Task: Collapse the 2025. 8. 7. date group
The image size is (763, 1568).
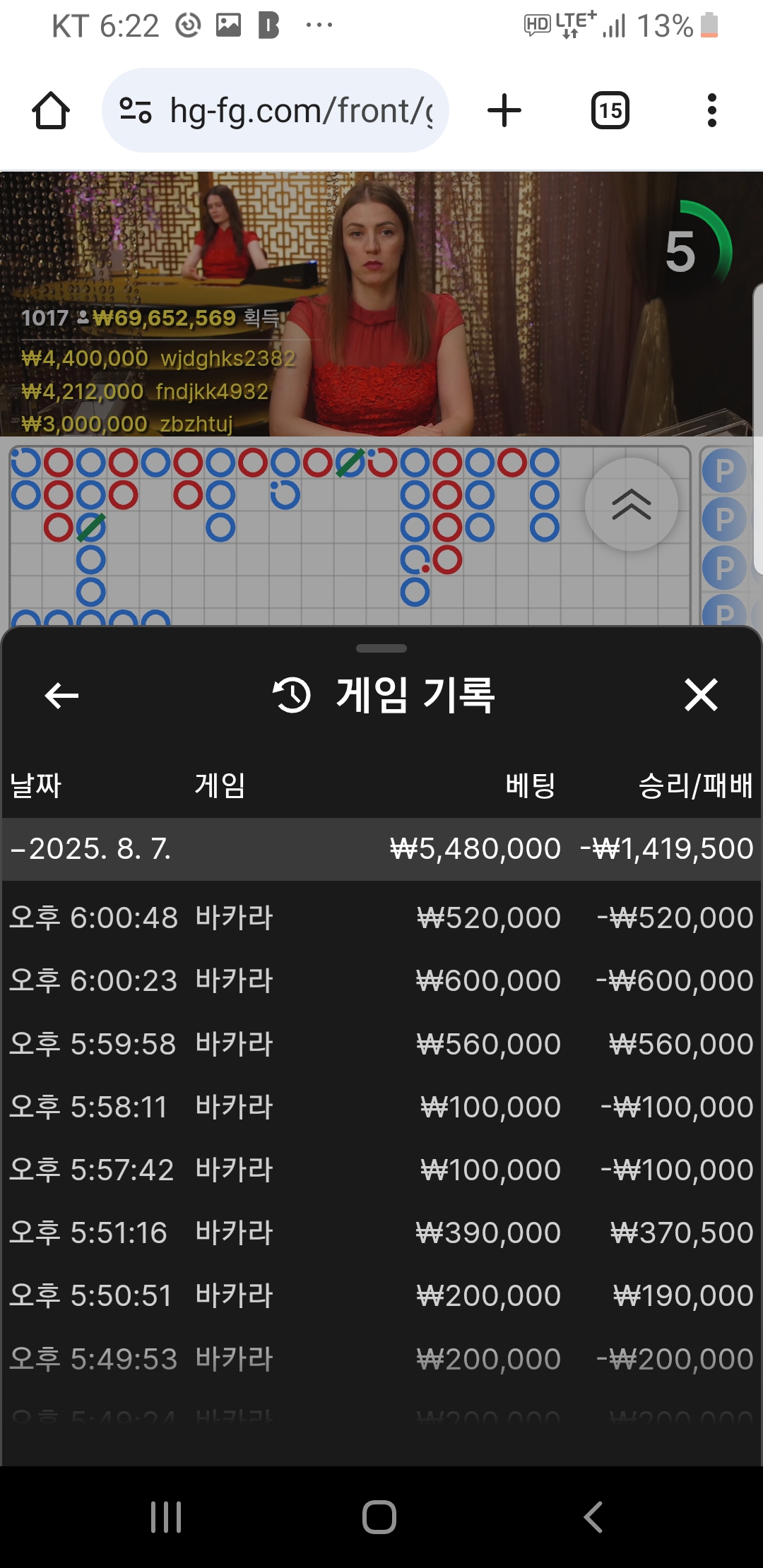Action: (x=381, y=848)
